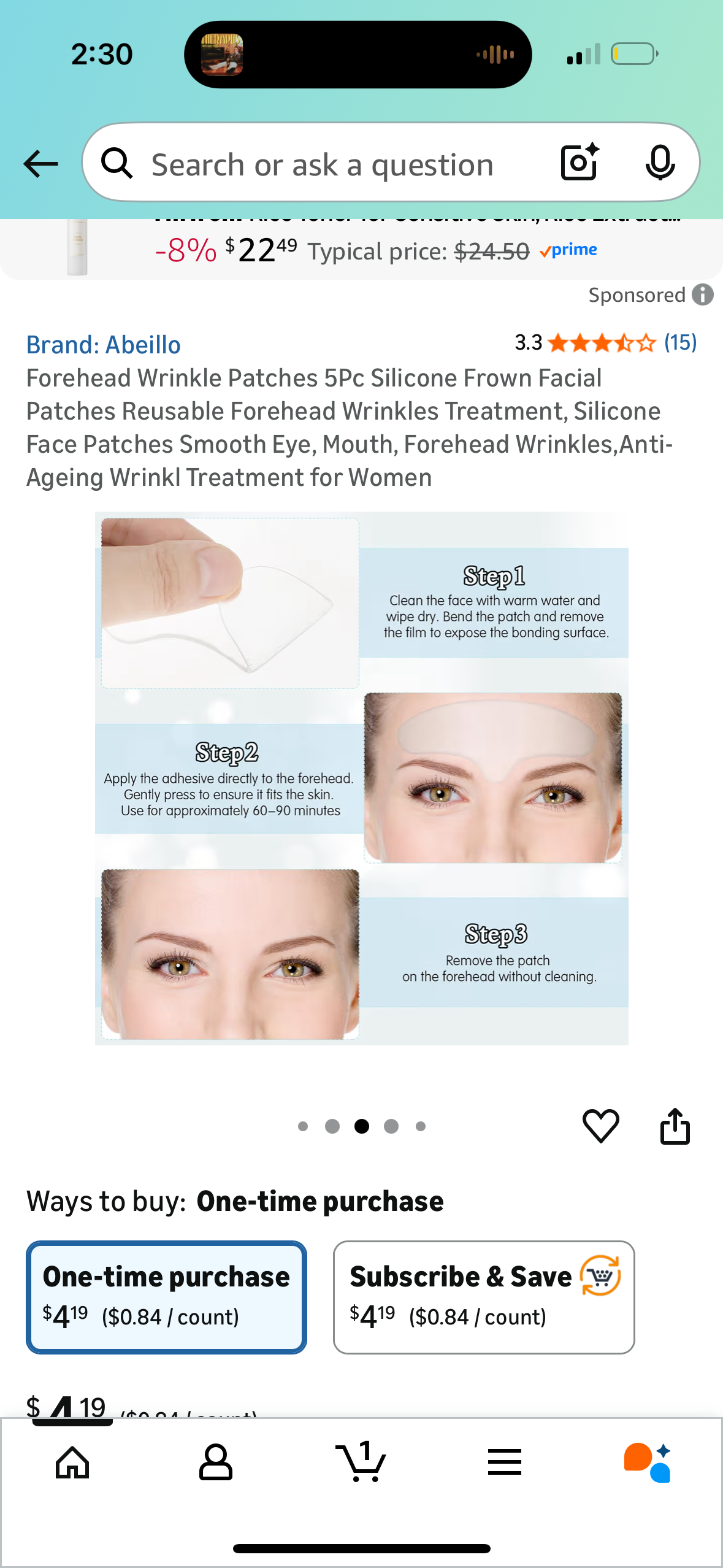Tap the search or ask a question field

click(322, 164)
